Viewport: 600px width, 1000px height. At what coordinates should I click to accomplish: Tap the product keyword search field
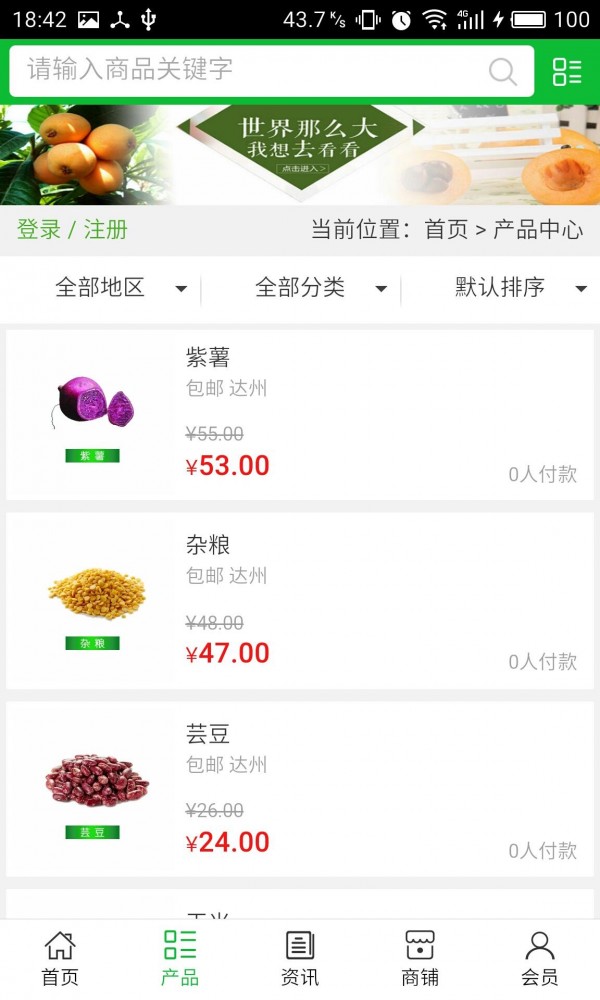(250, 70)
